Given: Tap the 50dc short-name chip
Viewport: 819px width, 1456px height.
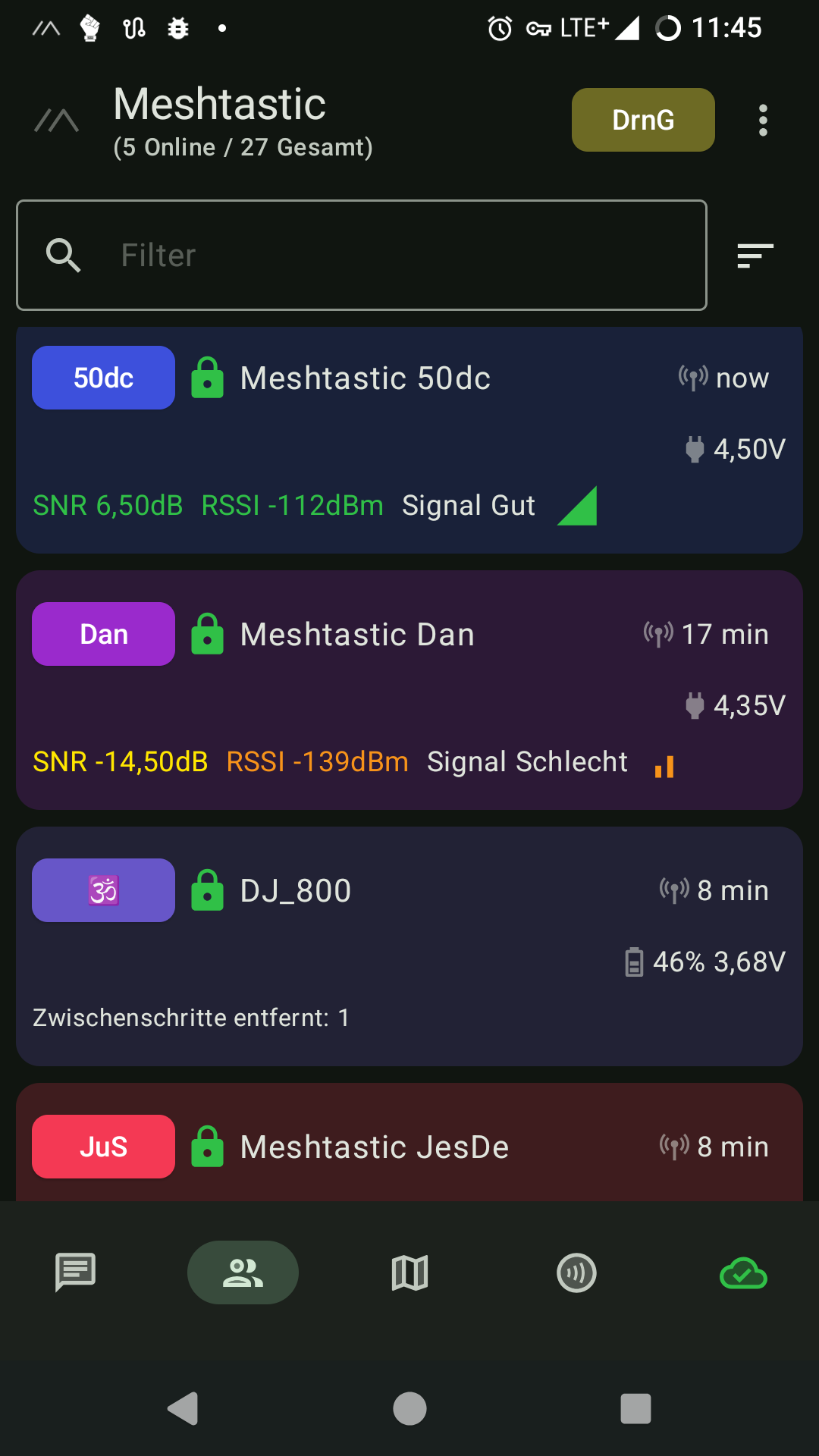Looking at the screenshot, I should click(x=103, y=378).
